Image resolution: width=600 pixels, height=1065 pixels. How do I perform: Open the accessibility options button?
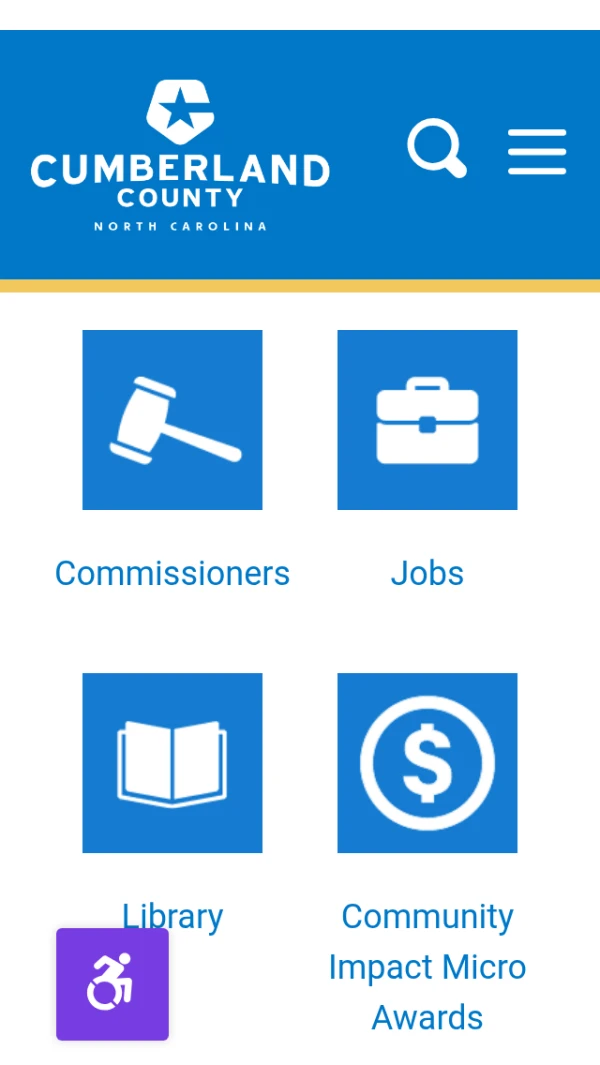[112, 984]
